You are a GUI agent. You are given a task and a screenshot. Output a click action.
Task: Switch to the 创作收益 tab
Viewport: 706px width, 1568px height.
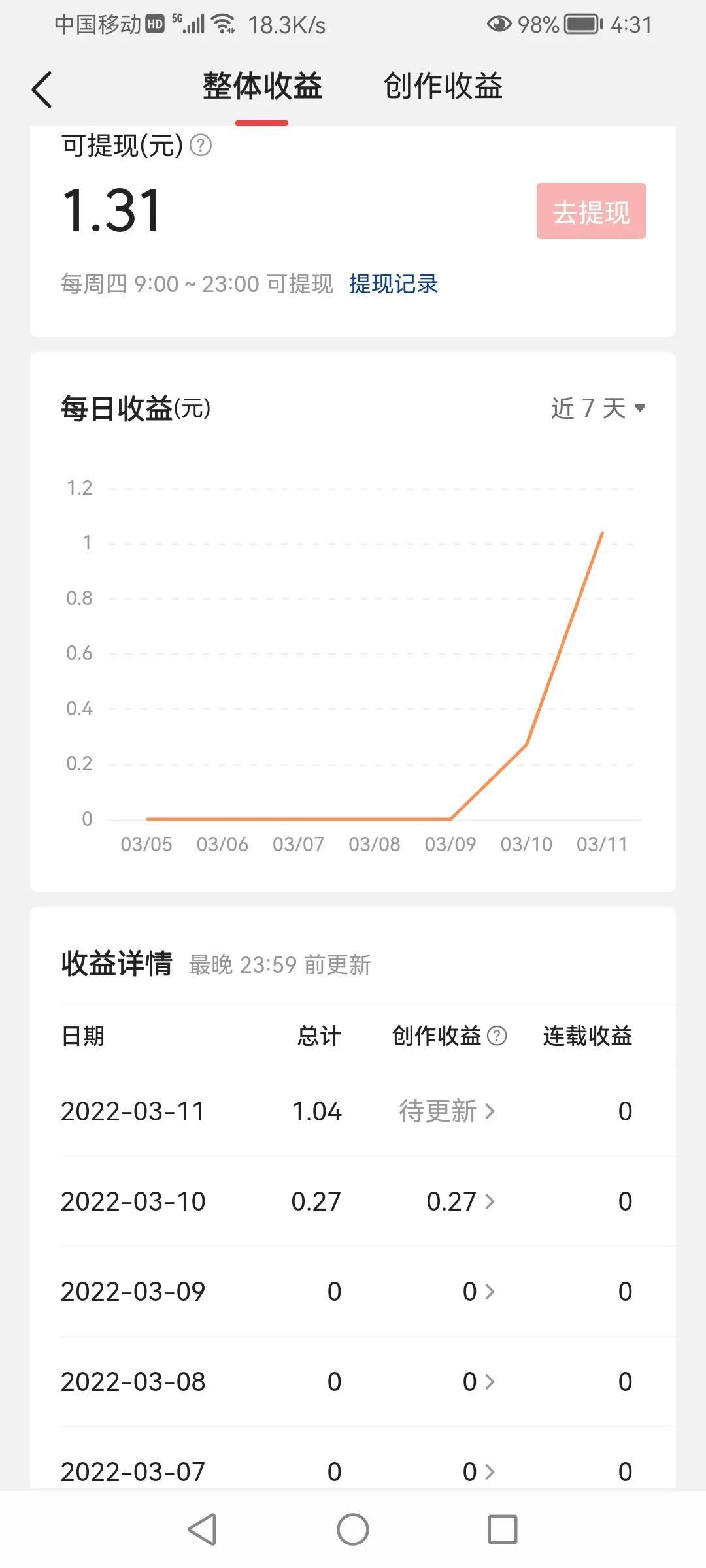tap(443, 86)
